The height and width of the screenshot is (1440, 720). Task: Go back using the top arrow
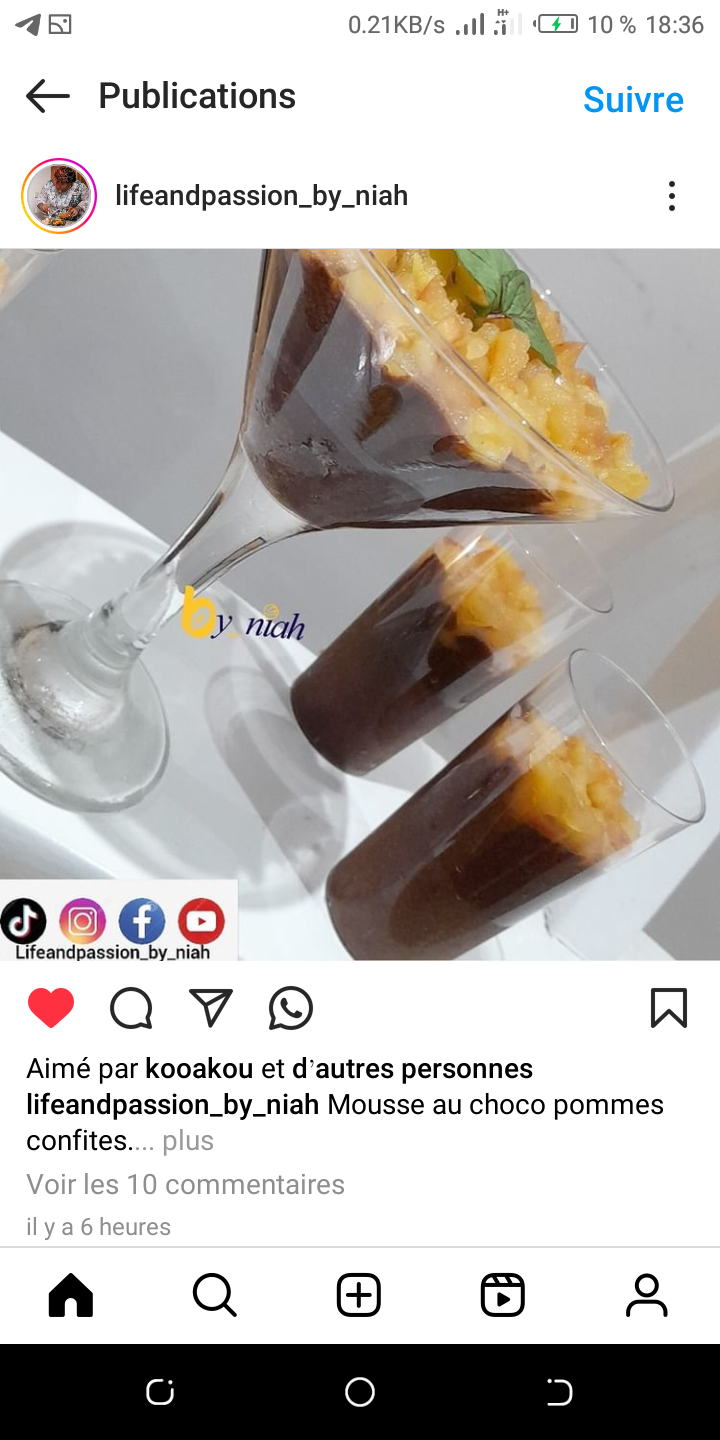[x=47, y=97]
